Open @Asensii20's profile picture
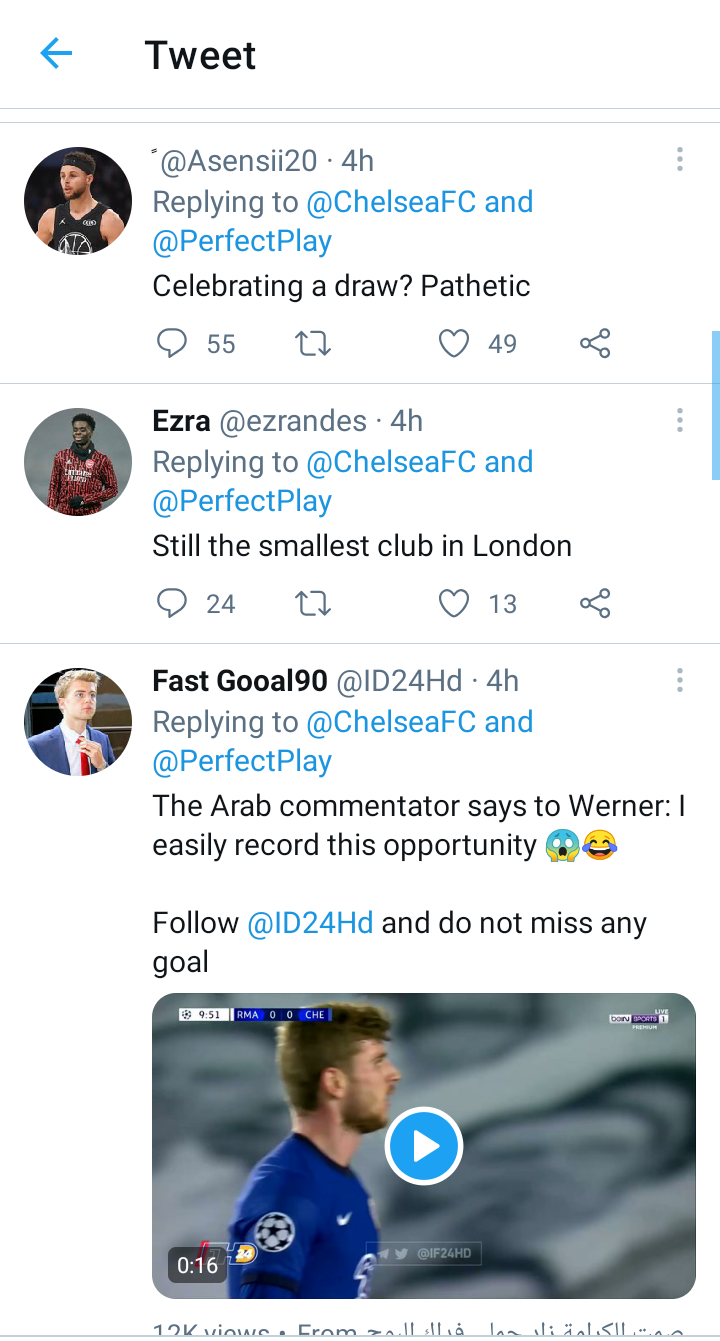The image size is (720, 1341). (78, 202)
